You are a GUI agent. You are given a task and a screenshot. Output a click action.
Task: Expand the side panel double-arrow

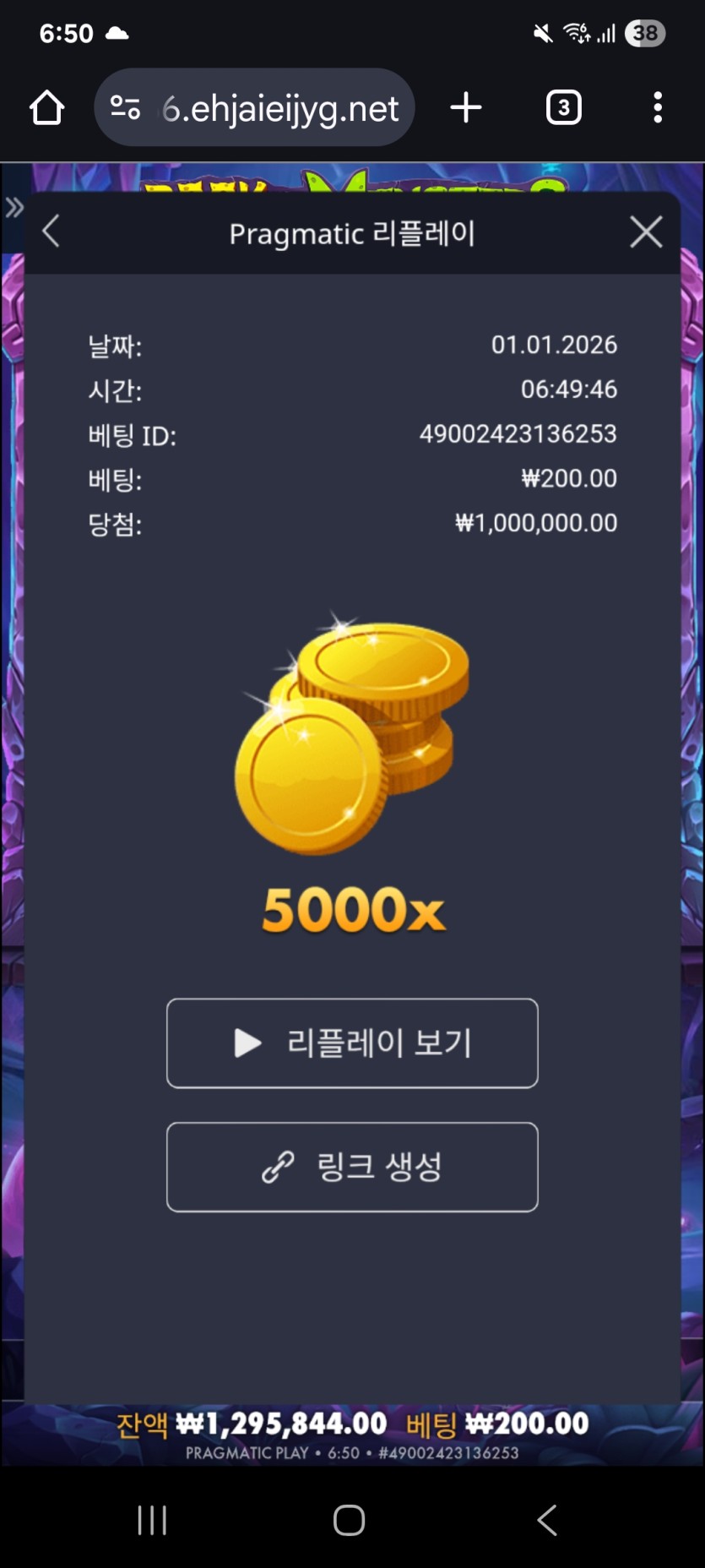click(x=14, y=207)
